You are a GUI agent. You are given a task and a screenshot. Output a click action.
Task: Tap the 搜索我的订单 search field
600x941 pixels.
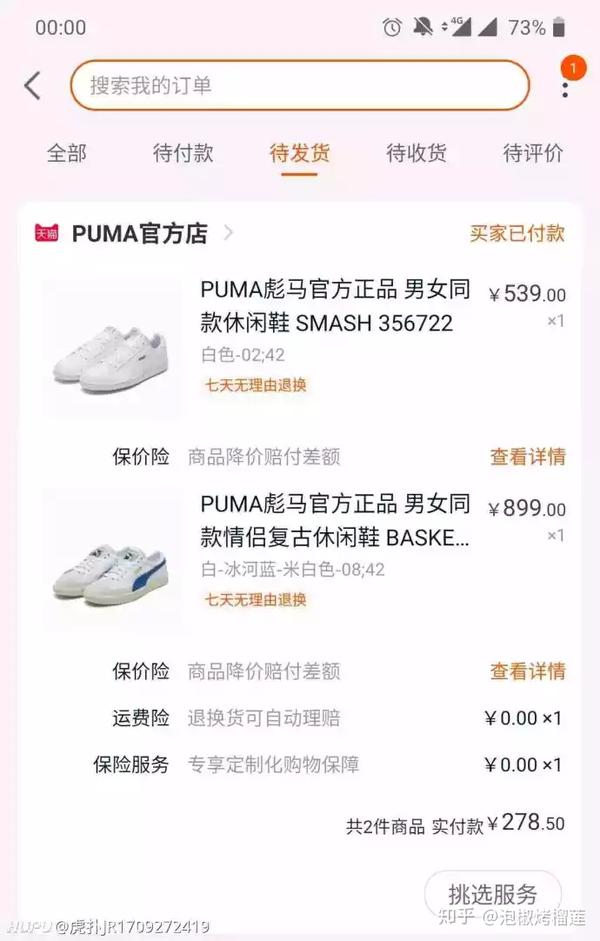pos(299,86)
